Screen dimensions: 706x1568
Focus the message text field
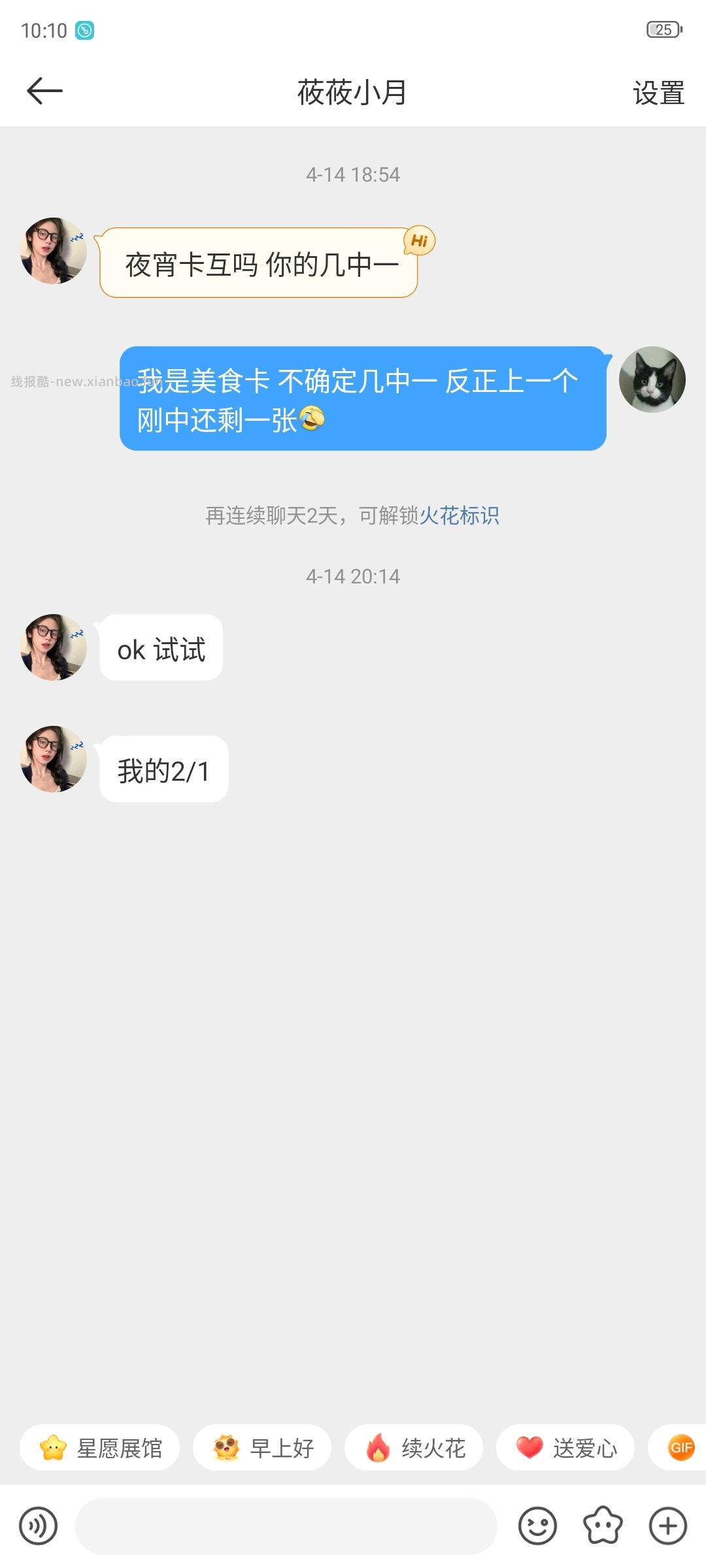click(x=286, y=1526)
